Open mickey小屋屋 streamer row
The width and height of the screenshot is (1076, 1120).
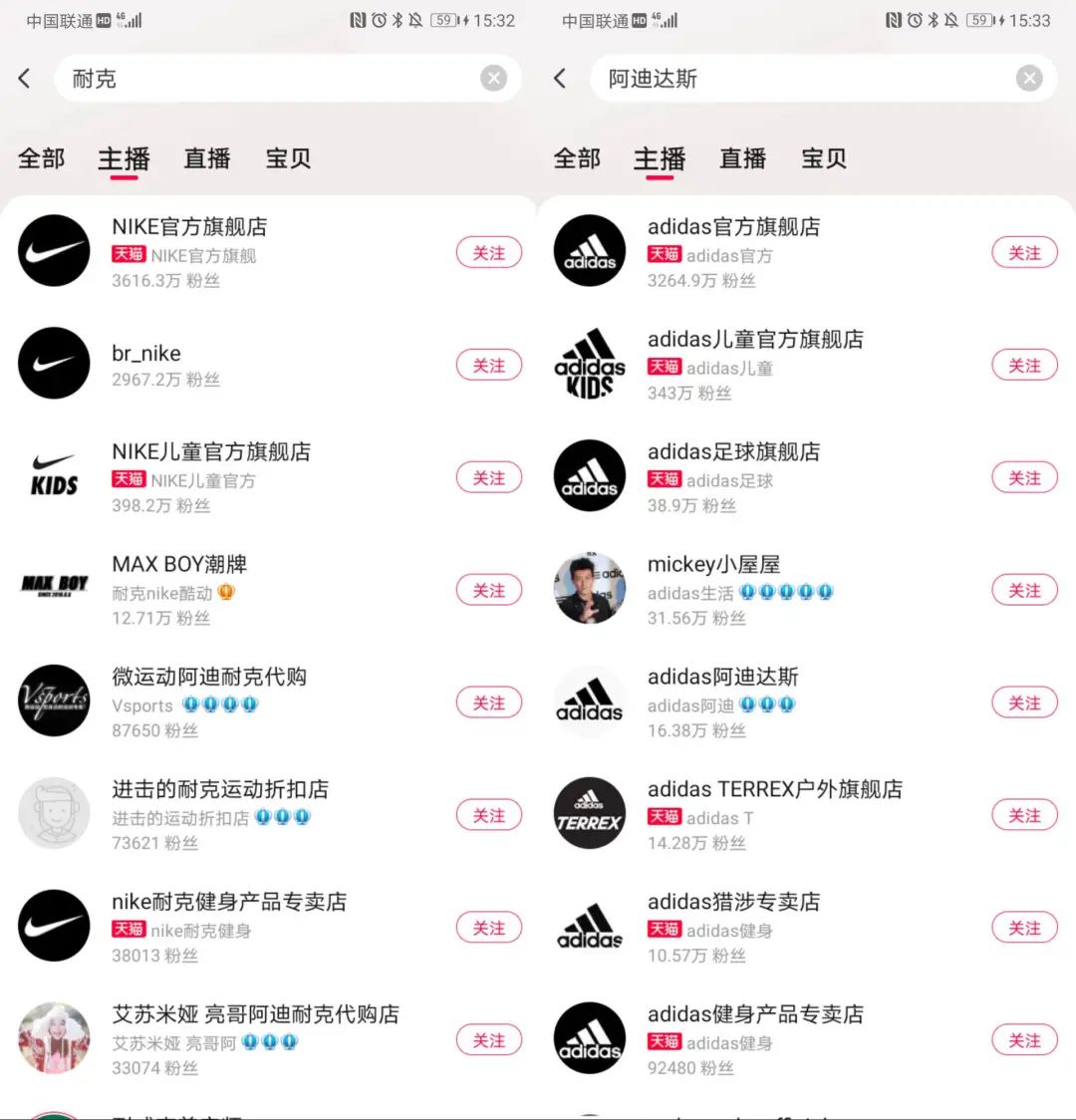[x=713, y=565]
